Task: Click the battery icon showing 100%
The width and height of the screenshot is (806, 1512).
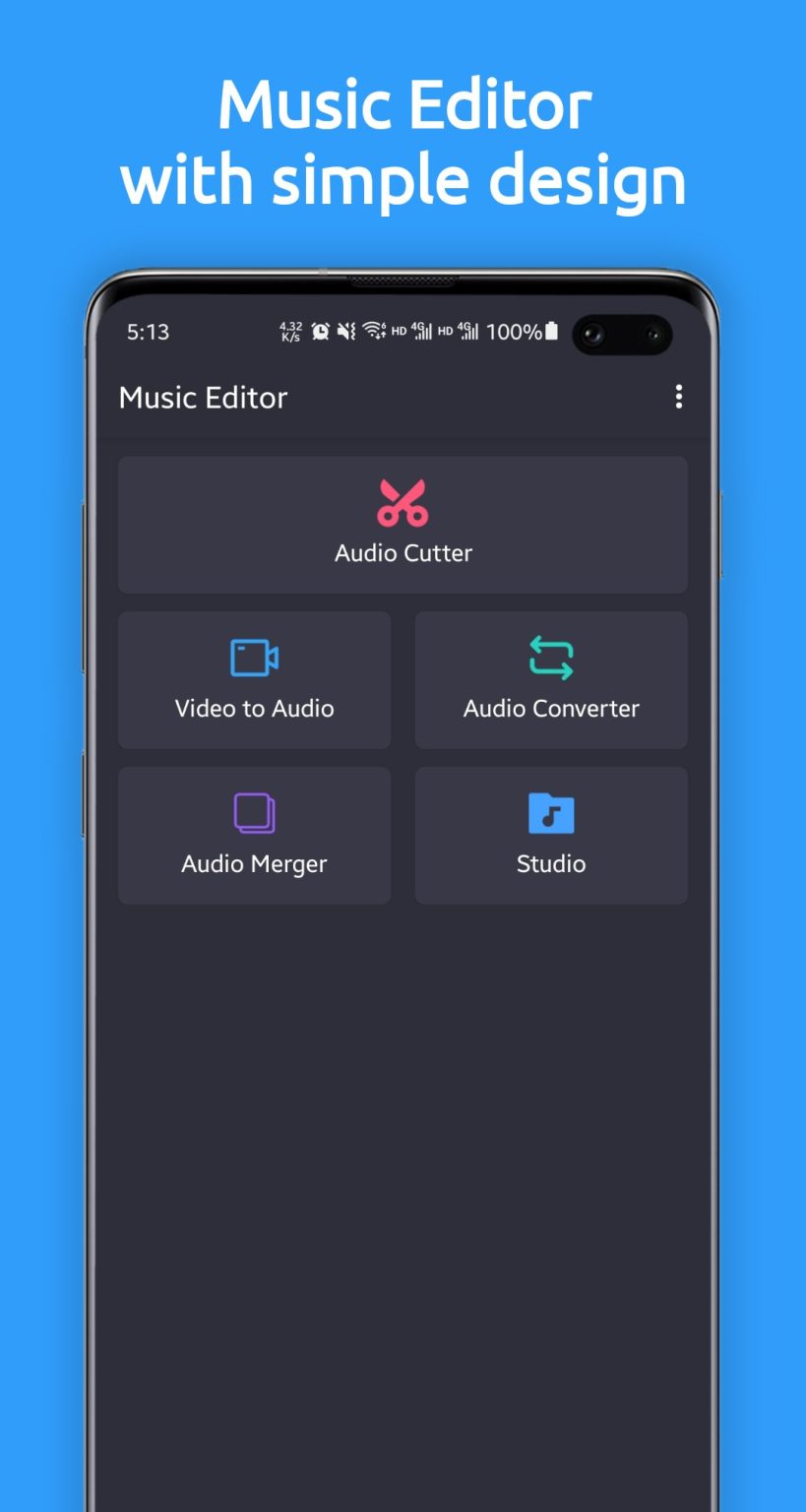Action: point(552,332)
